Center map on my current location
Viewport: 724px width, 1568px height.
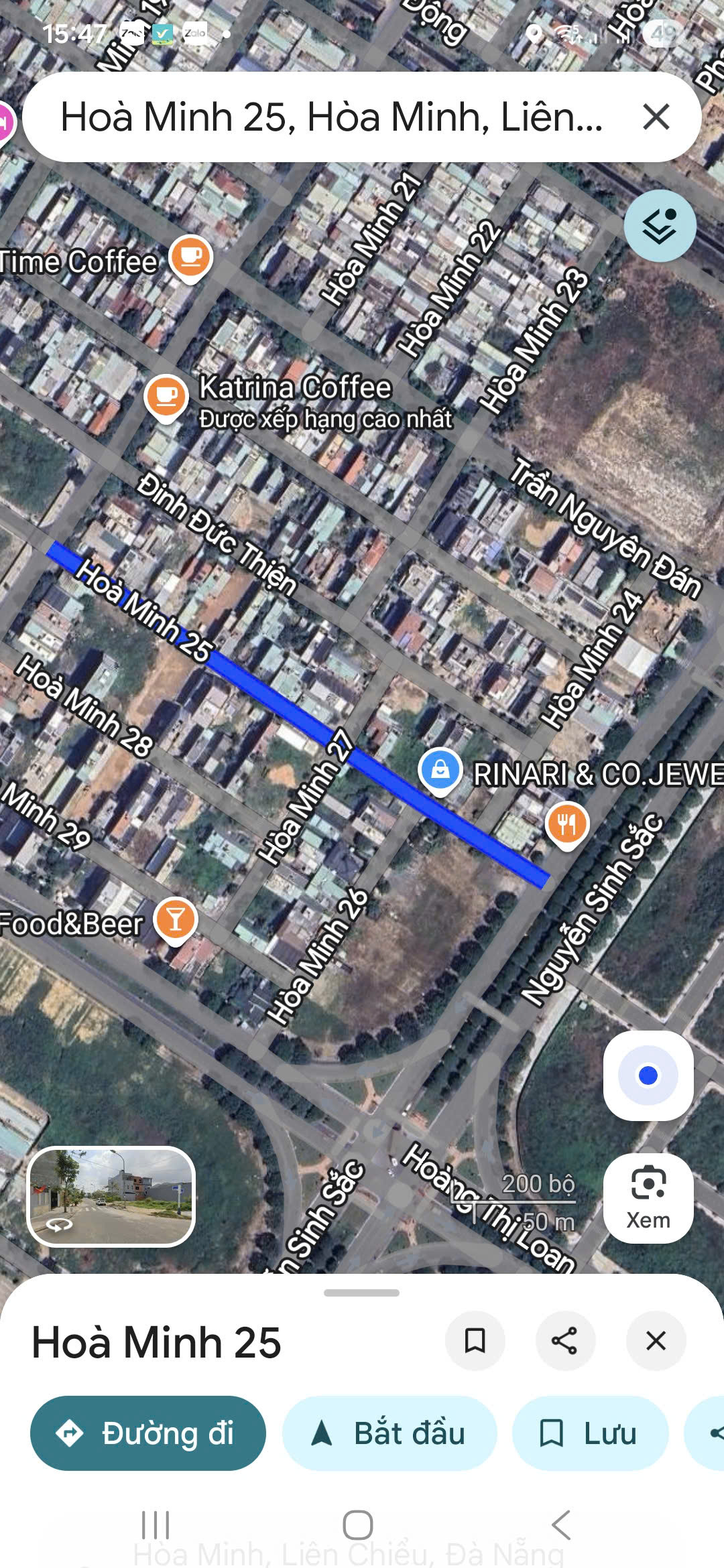pyautogui.click(x=648, y=1075)
